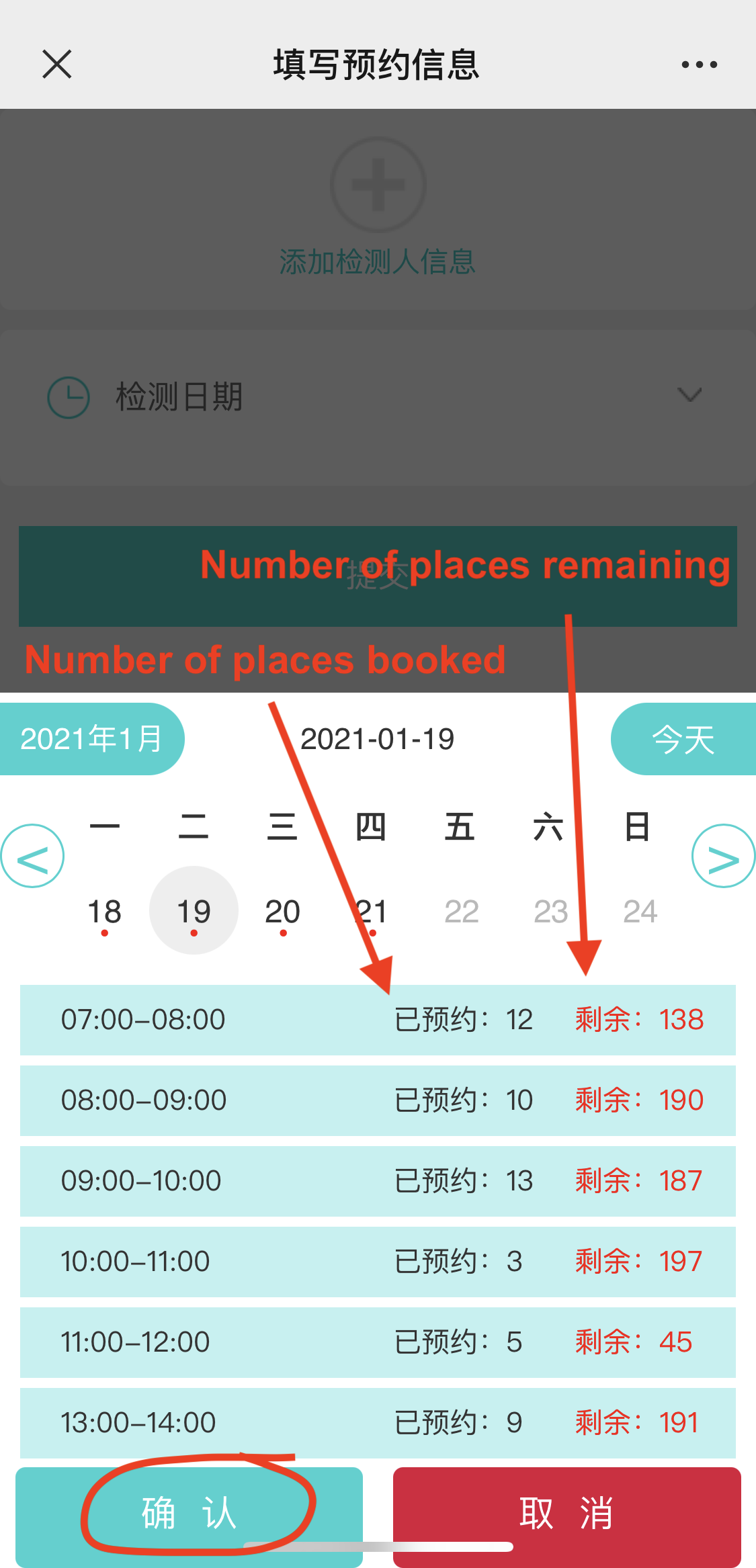Viewport: 756px width, 1568px height.
Task: Select date 21 in the calendar
Action: coord(372,912)
